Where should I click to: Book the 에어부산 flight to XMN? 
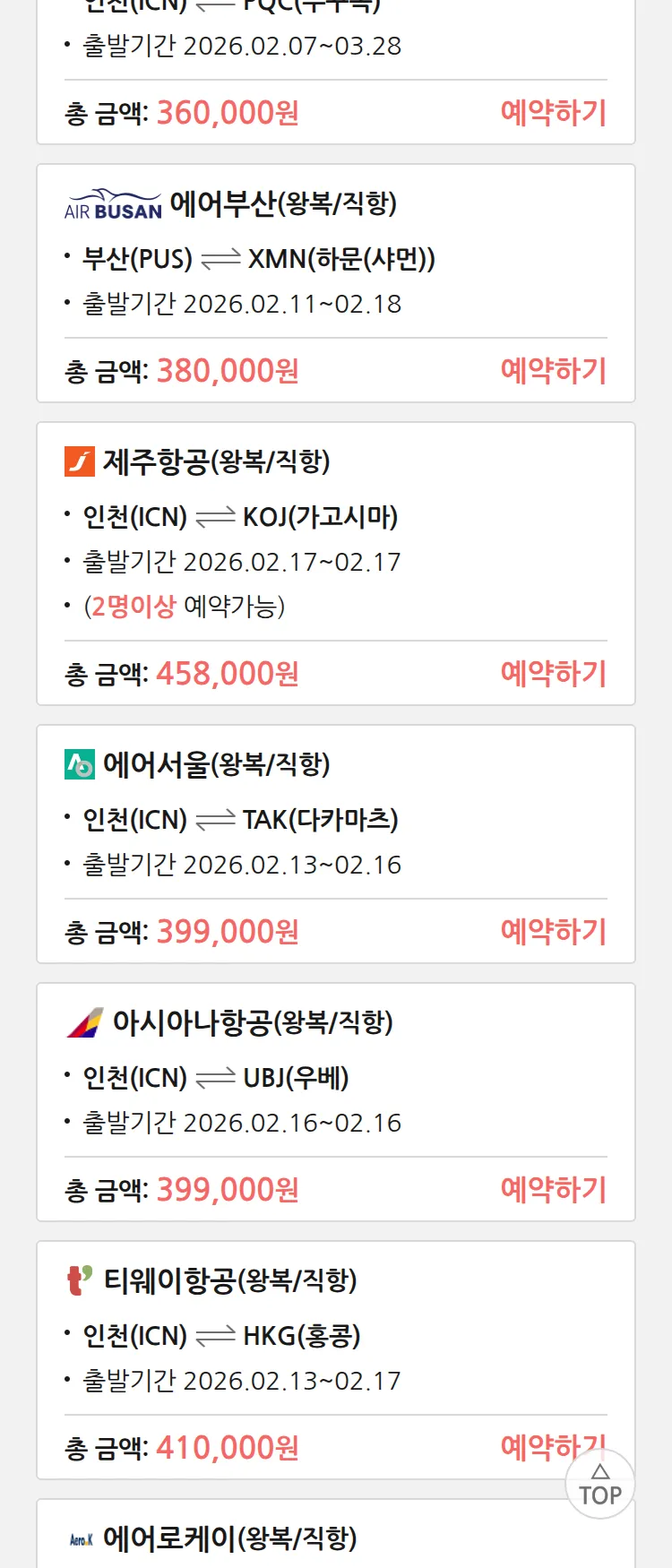click(553, 371)
